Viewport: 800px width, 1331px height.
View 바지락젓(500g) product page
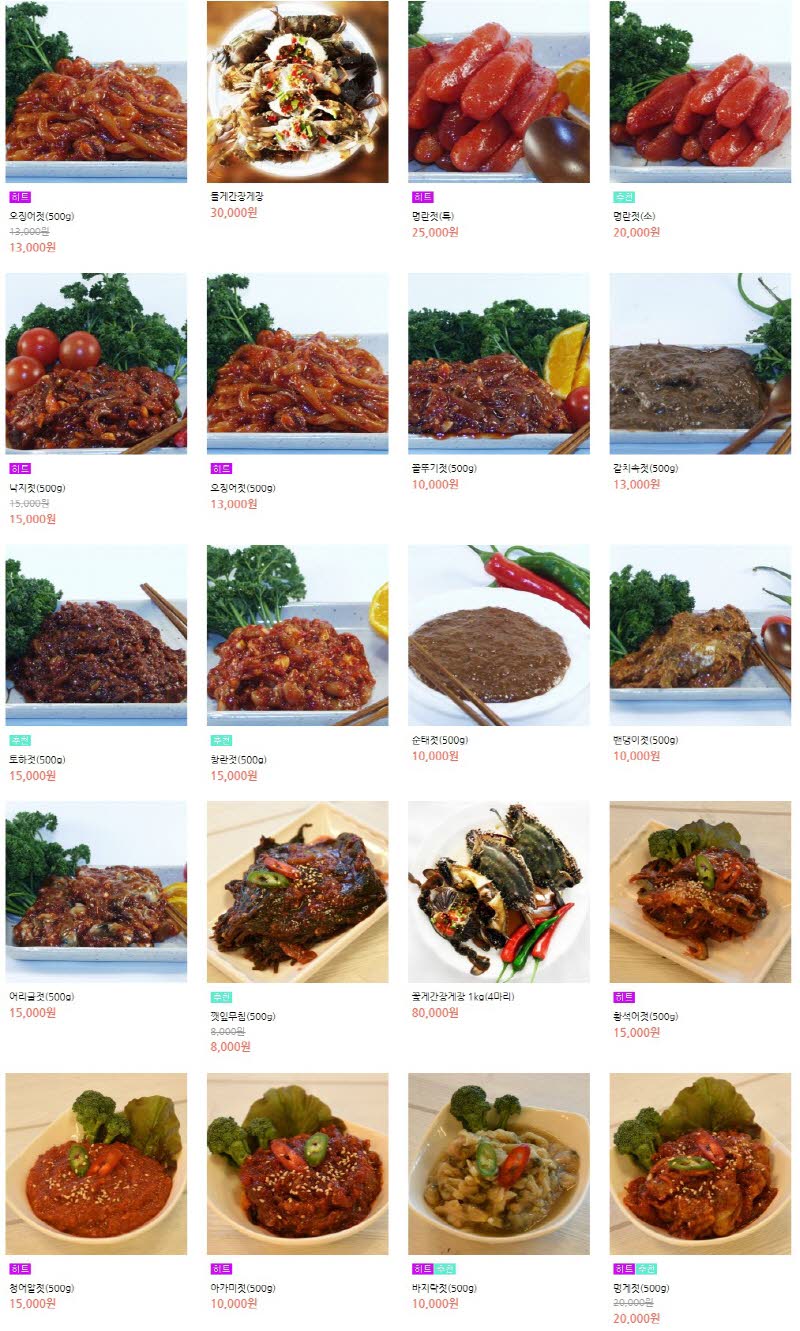(498, 1164)
